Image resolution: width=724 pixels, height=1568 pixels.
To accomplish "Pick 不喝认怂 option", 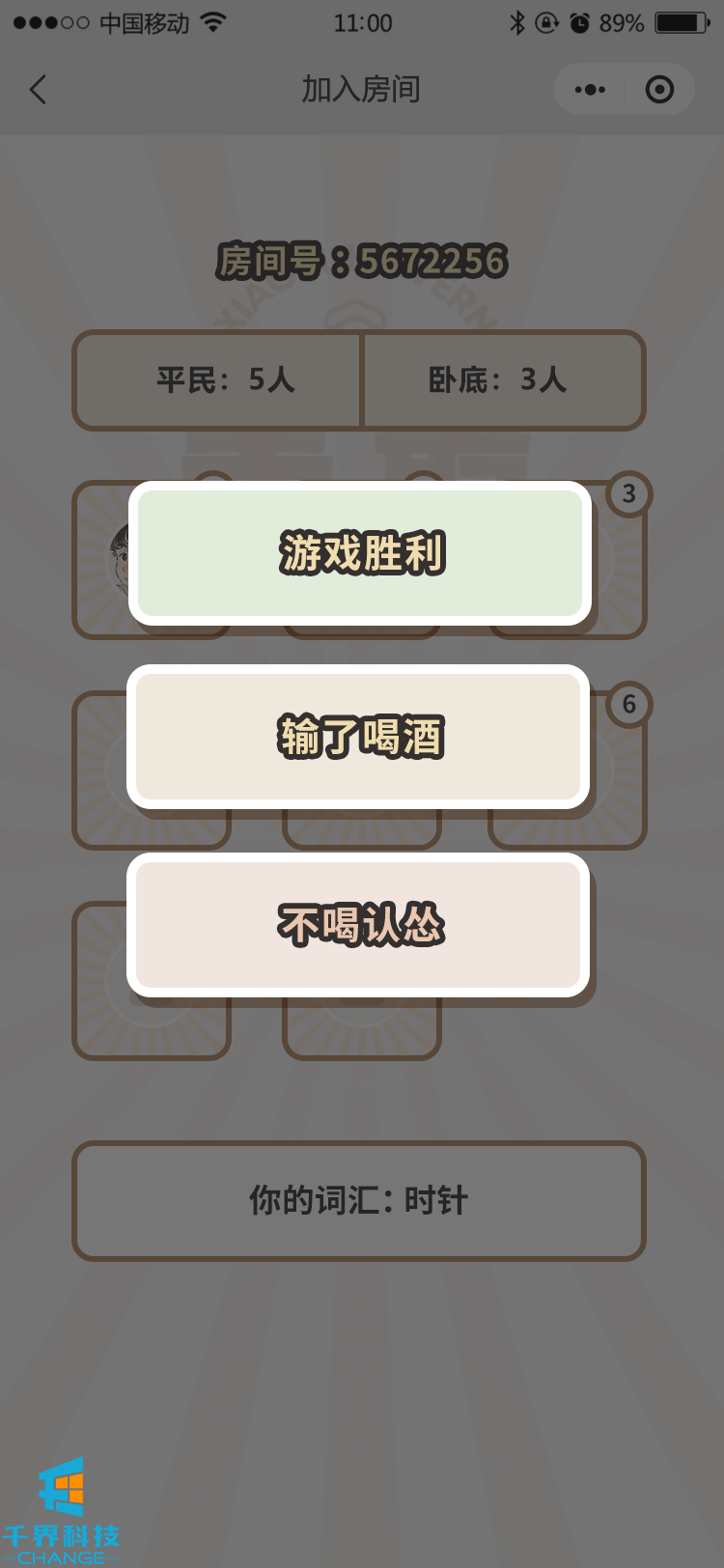I will click(358, 925).
